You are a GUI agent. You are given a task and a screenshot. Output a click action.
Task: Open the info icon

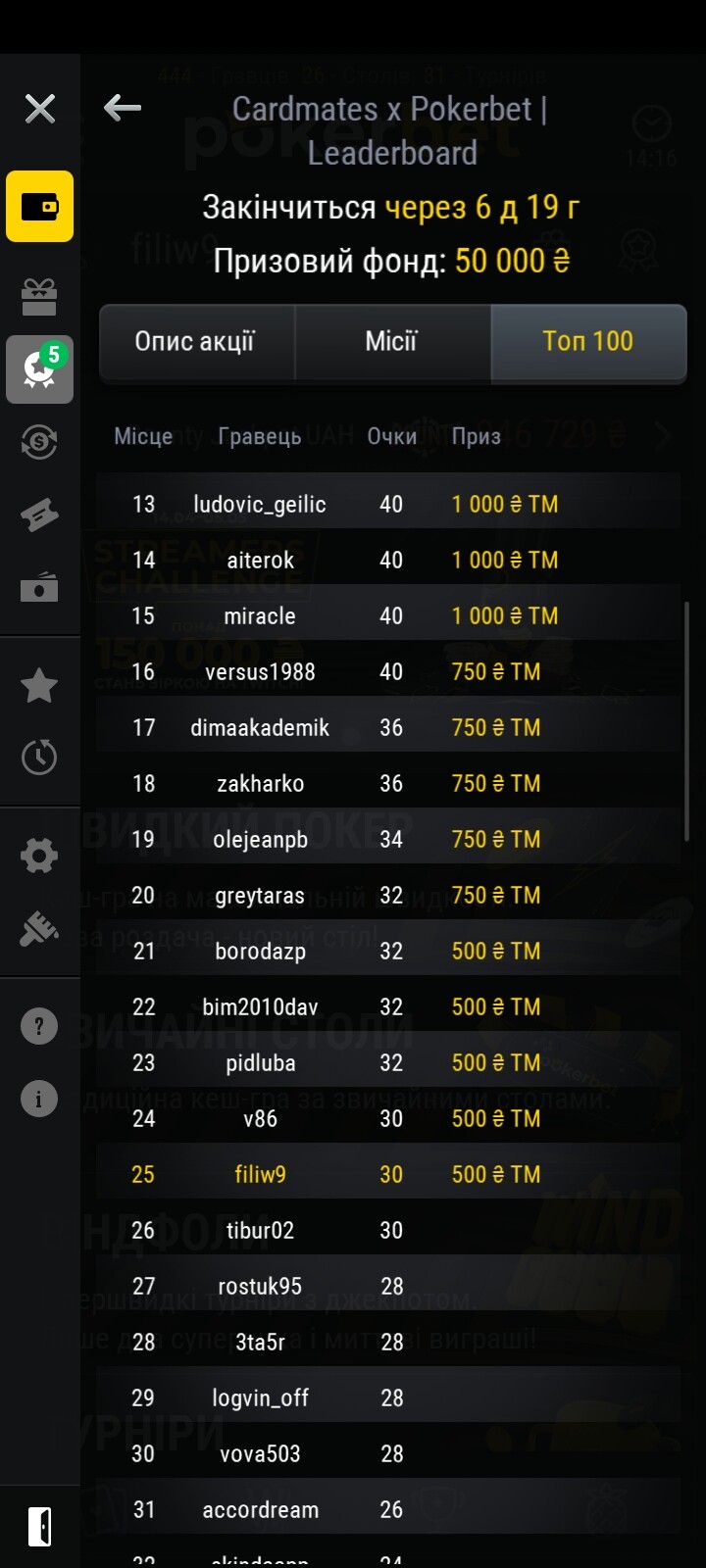click(x=40, y=1099)
